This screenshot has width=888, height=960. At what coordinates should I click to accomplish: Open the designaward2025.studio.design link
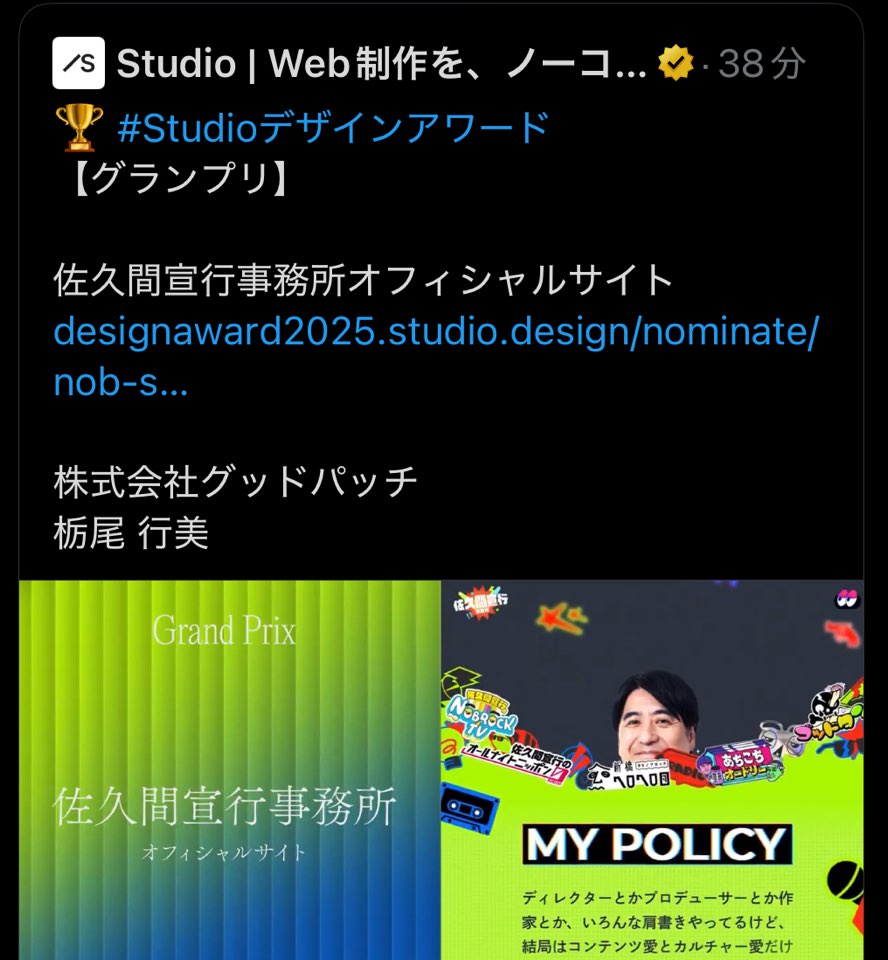point(435,332)
